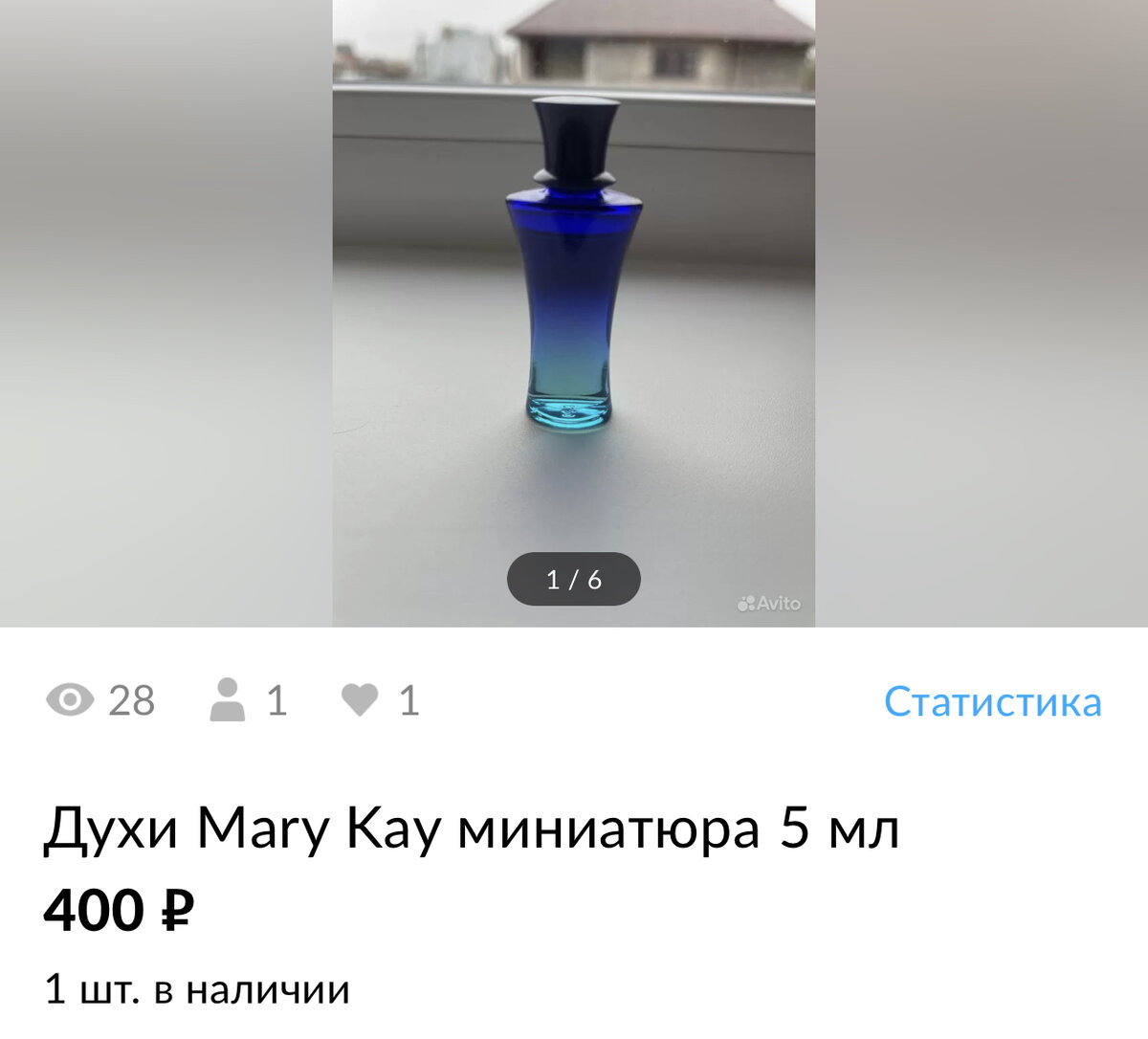The image size is (1148, 1039).
Task: Open the perfume bottle photo fullscreen
Action: [574, 287]
